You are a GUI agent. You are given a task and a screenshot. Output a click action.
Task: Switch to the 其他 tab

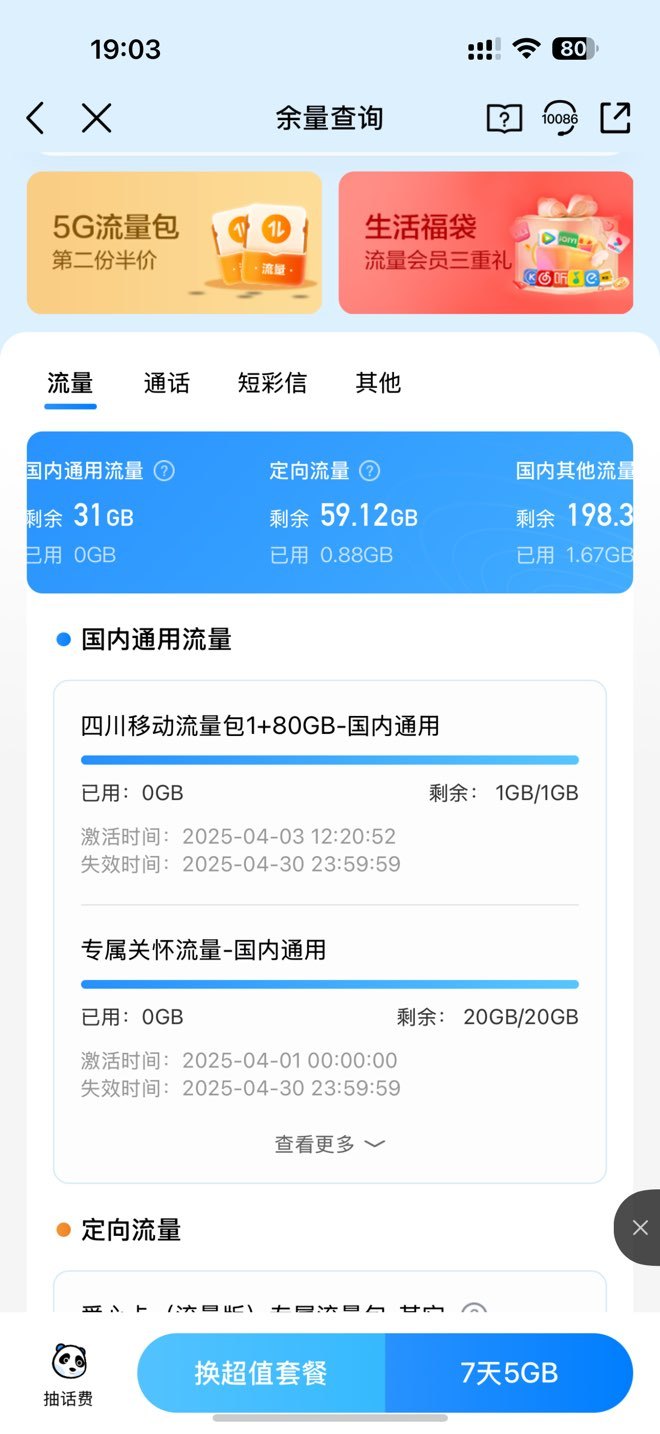pyautogui.click(x=378, y=383)
